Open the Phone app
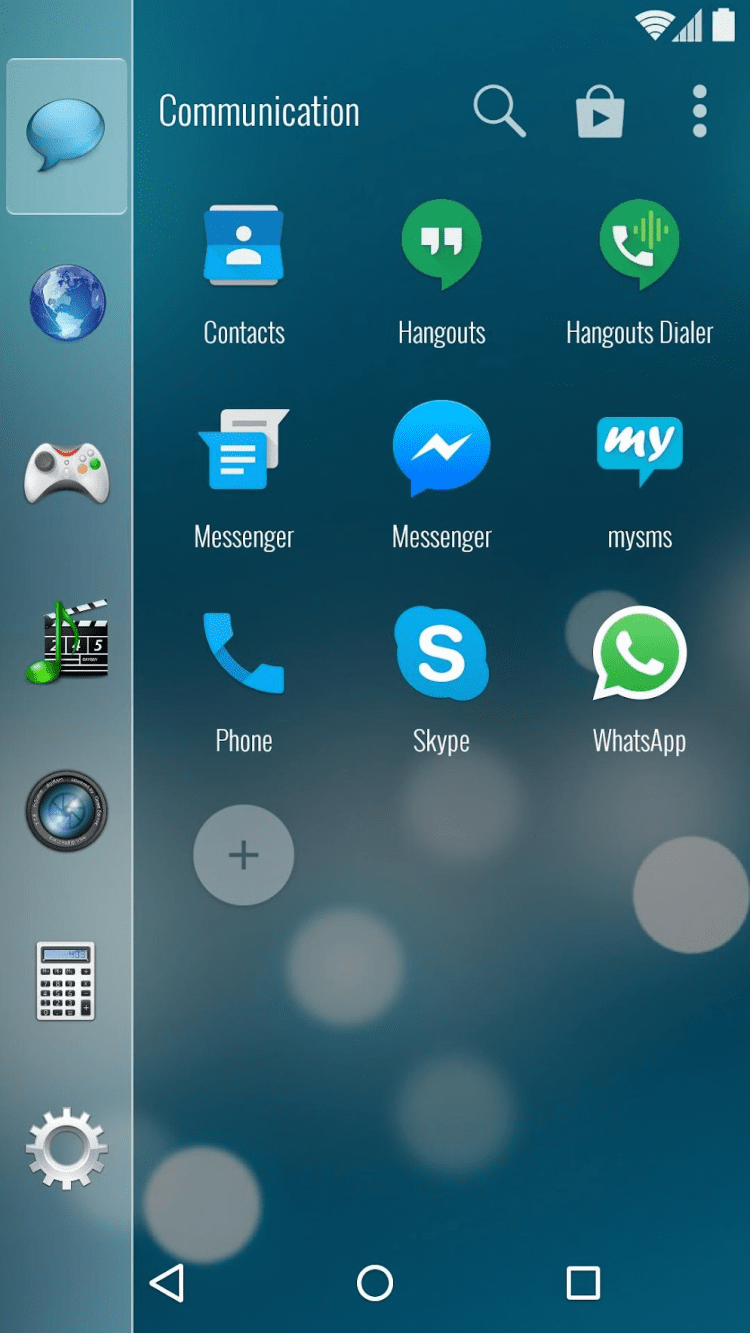 pyautogui.click(x=244, y=653)
